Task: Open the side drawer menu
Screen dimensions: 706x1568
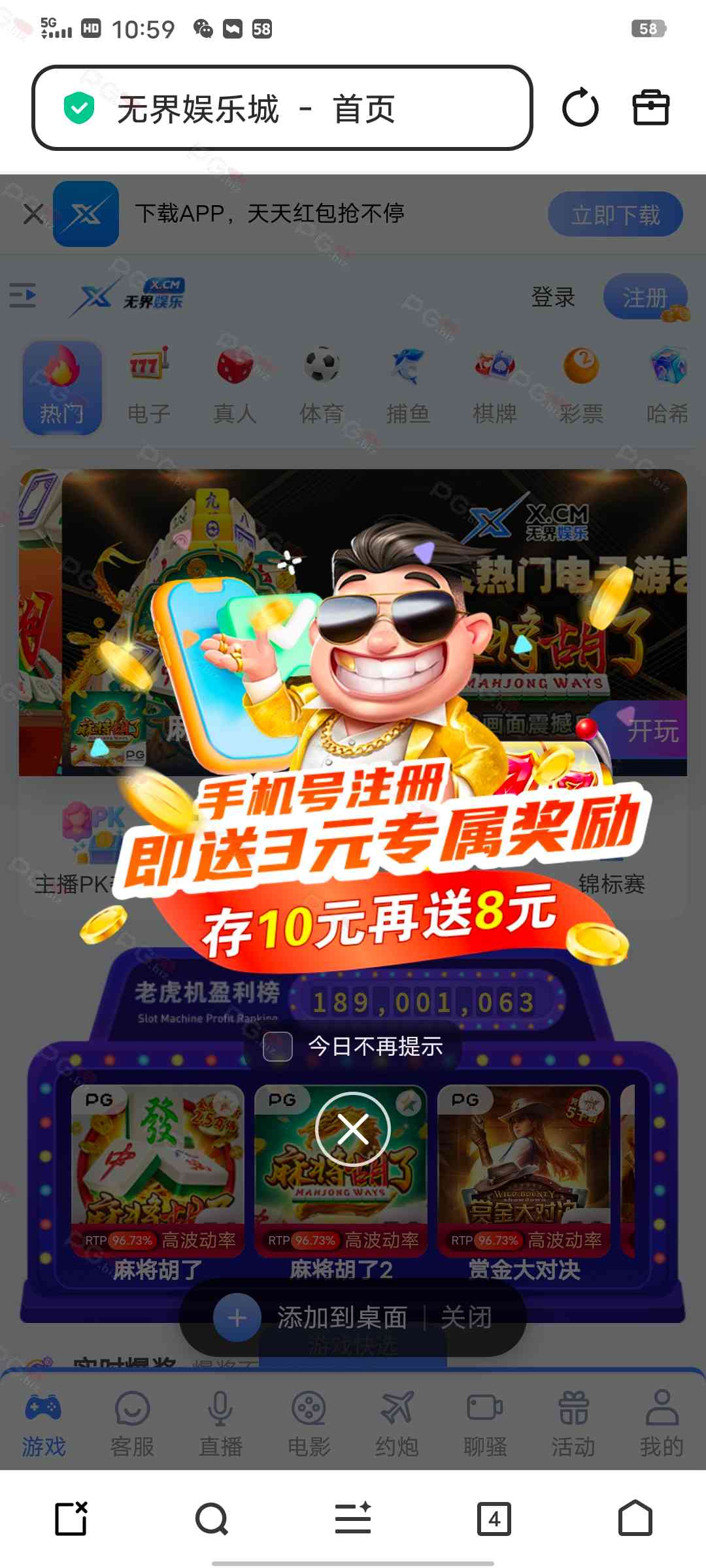Action: (x=23, y=295)
